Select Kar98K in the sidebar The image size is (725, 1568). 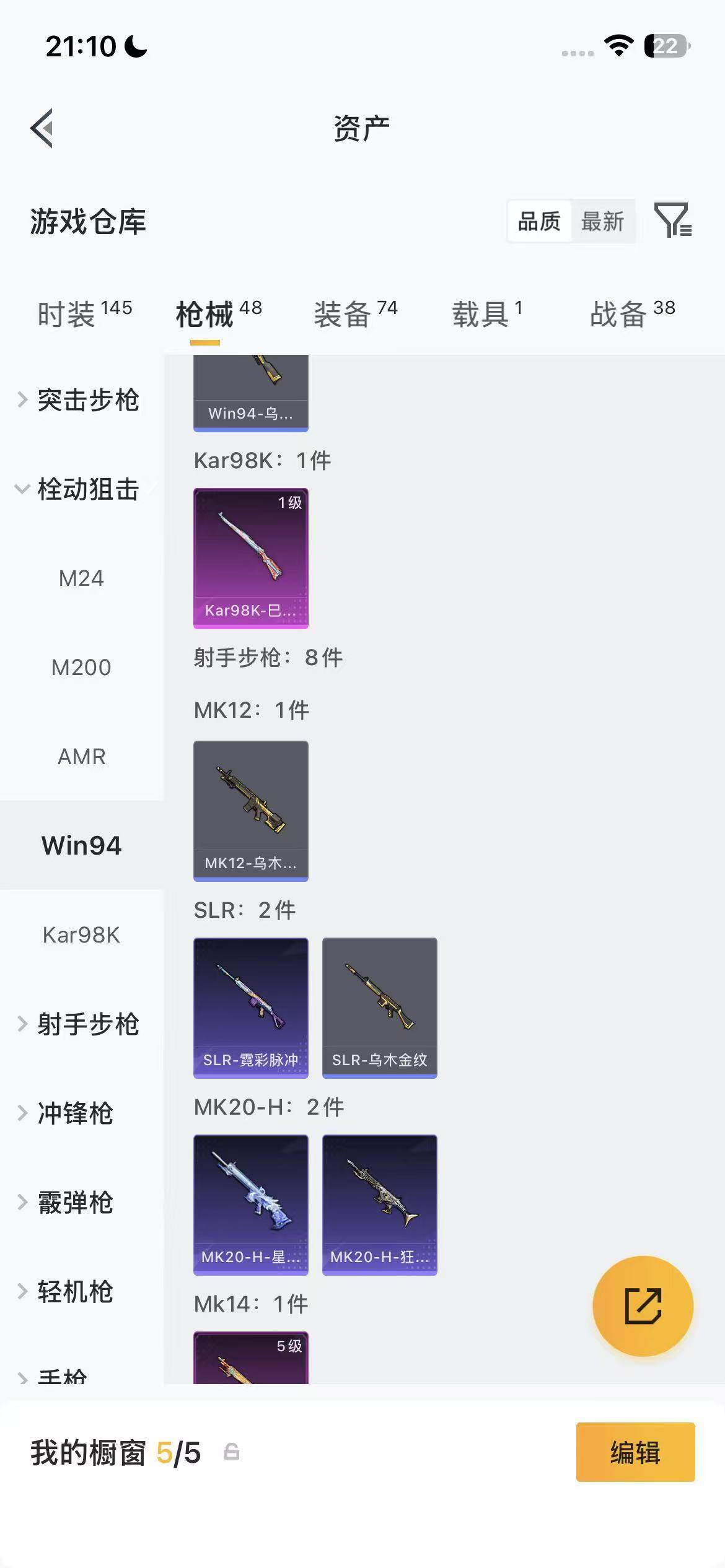81,936
